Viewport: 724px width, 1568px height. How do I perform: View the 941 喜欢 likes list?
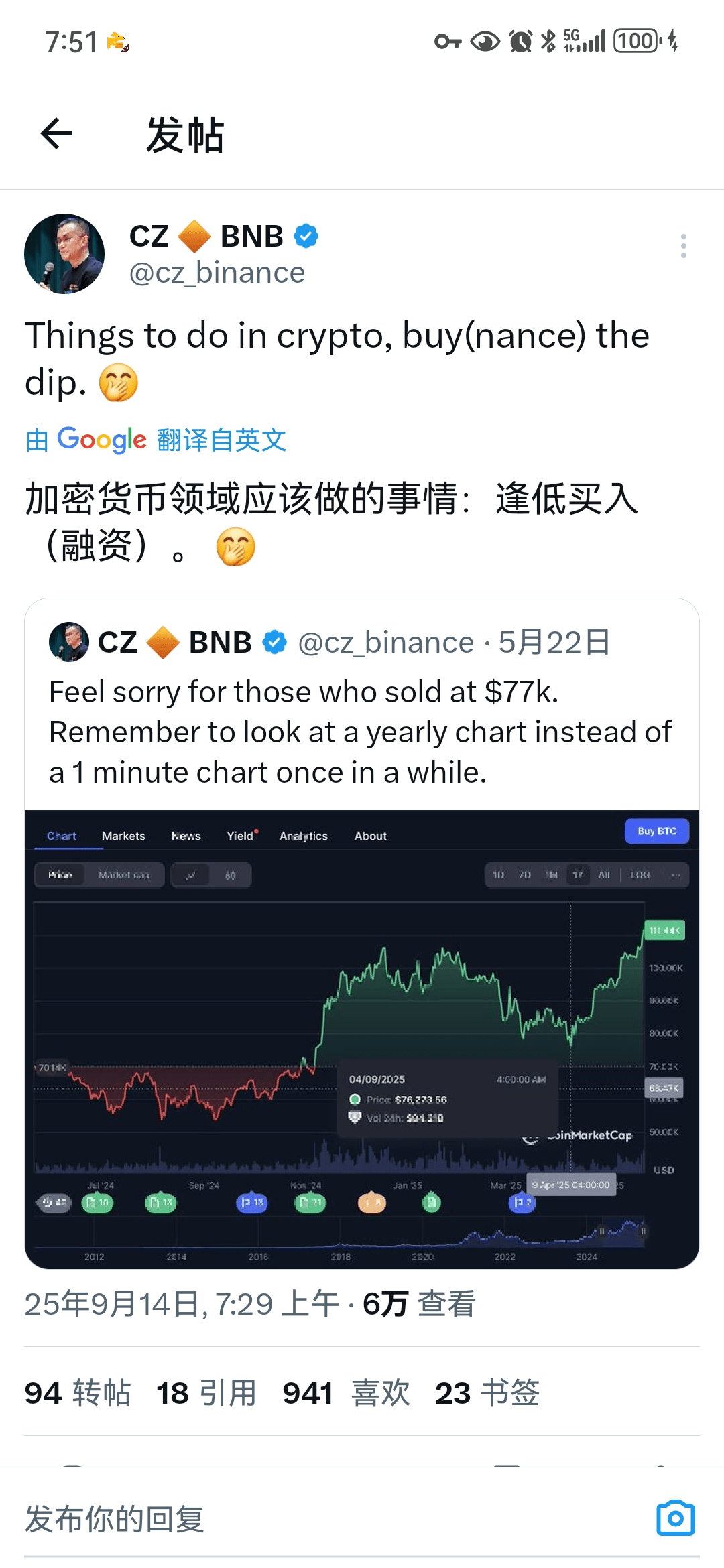click(347, 1393)
